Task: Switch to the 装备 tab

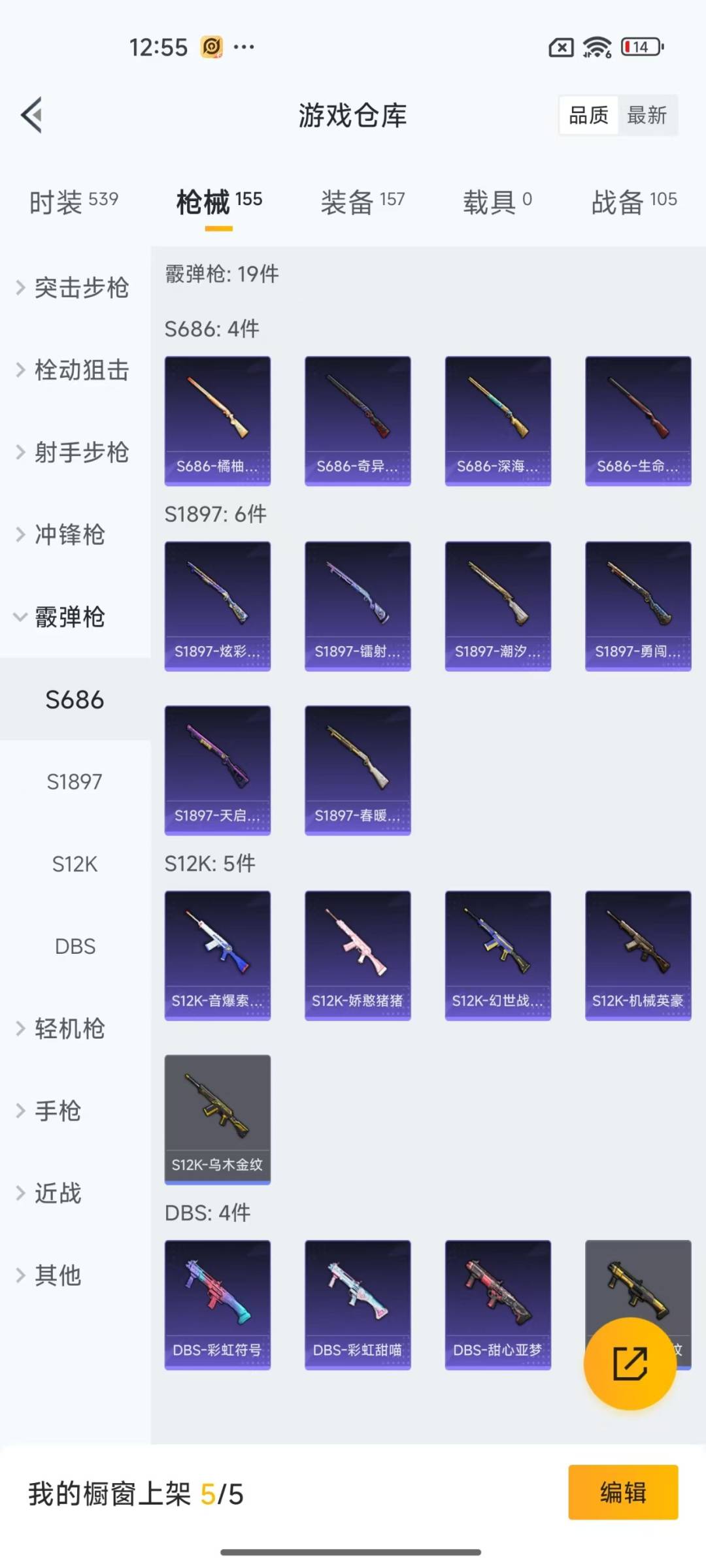Action: click(362, 201)
